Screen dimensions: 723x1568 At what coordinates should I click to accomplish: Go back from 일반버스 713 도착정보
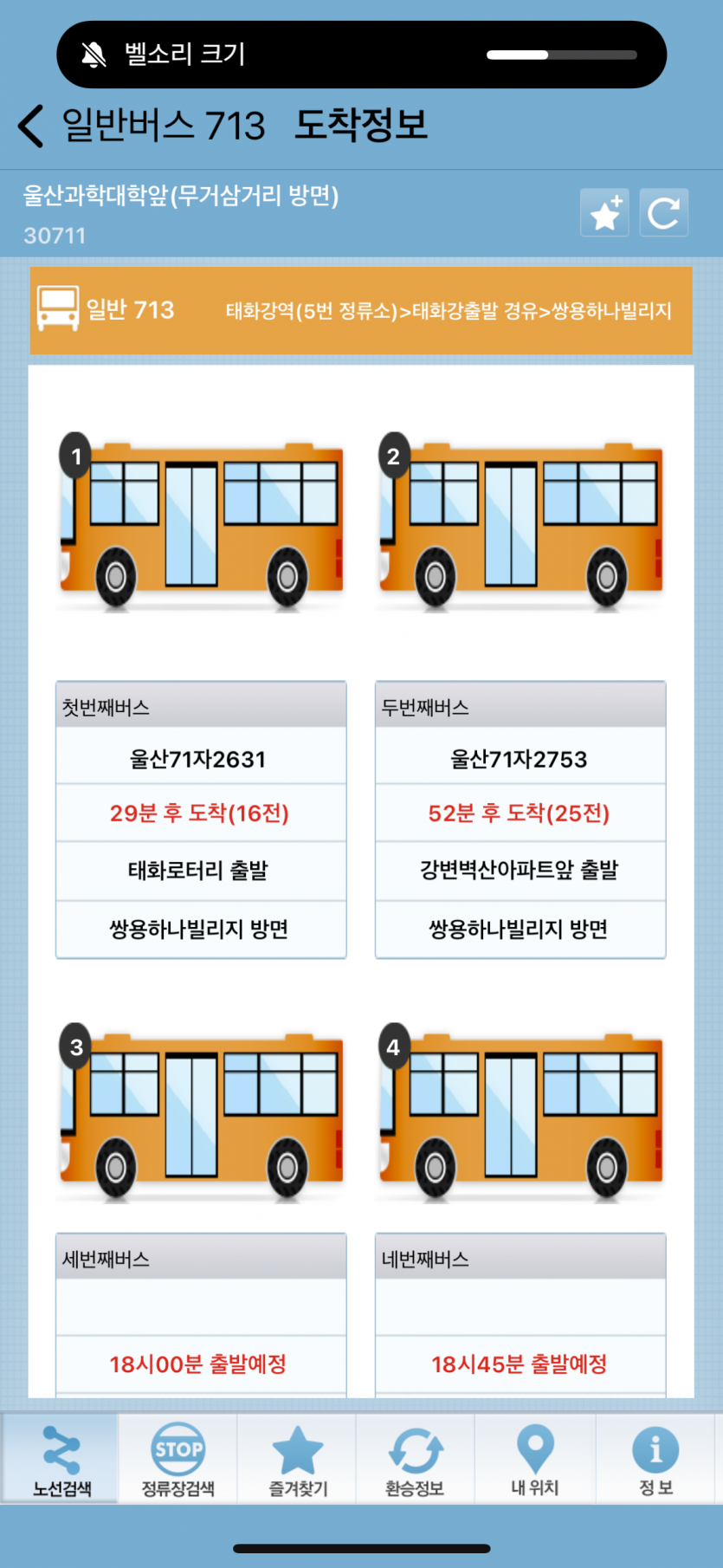31,126
